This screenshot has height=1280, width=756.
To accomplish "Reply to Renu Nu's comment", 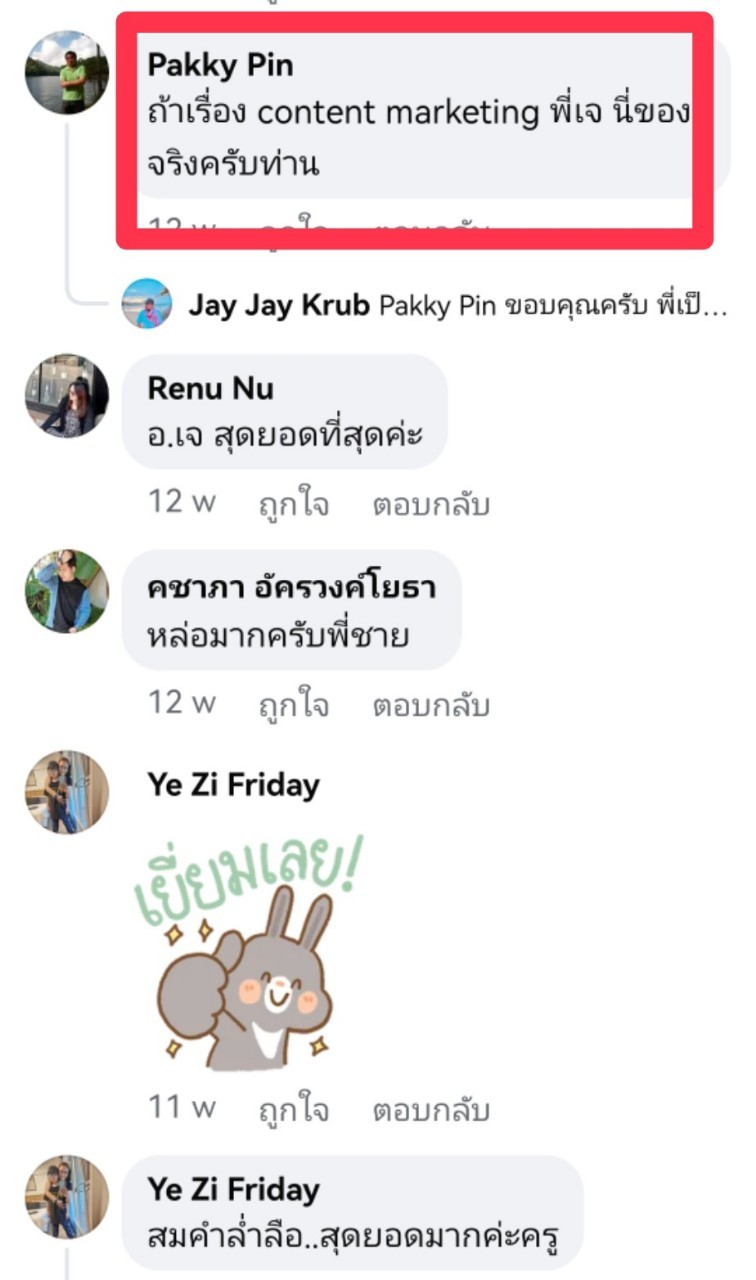I will [x=431, y=504].
